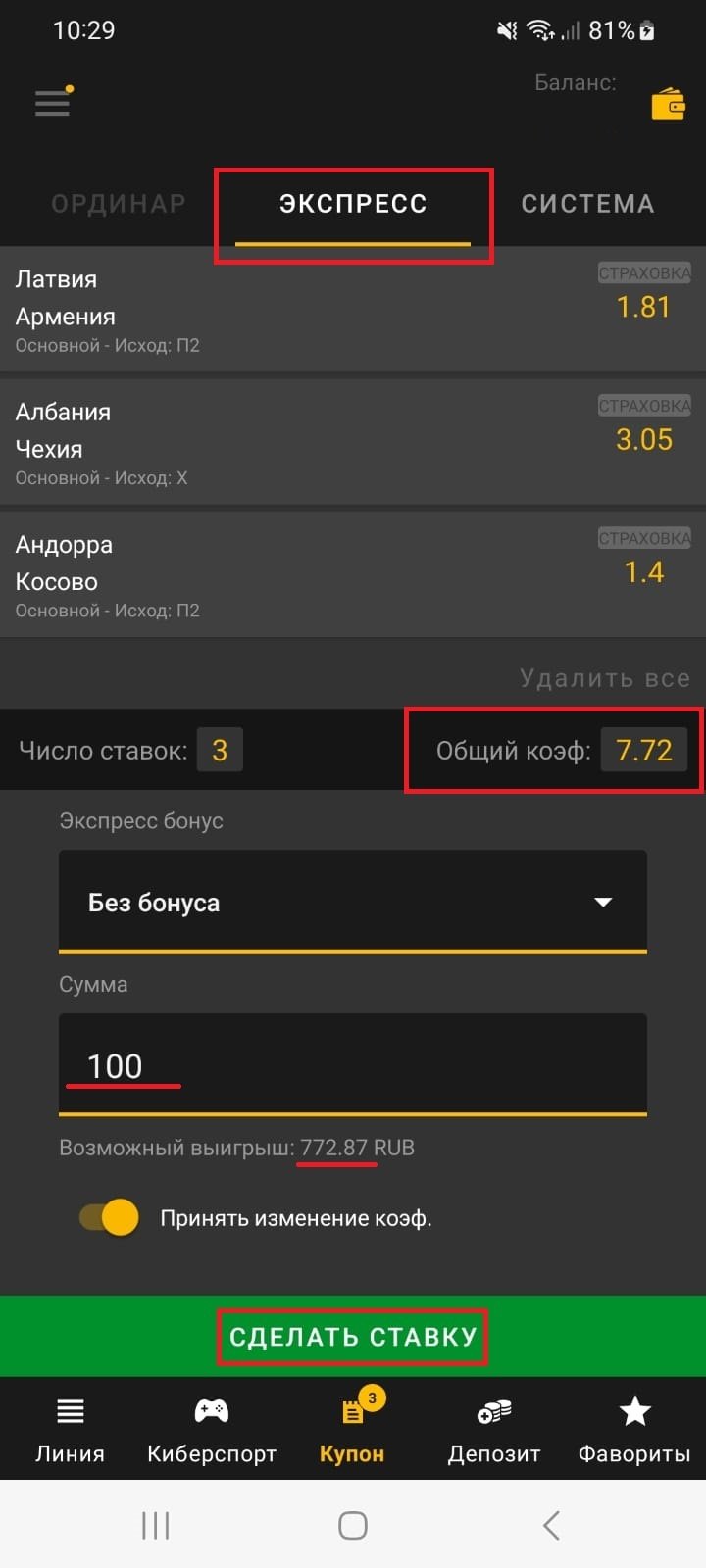The image size is (706, 1568).
Task: Select the Экспресс bet type tab
Action: (353, 204)
